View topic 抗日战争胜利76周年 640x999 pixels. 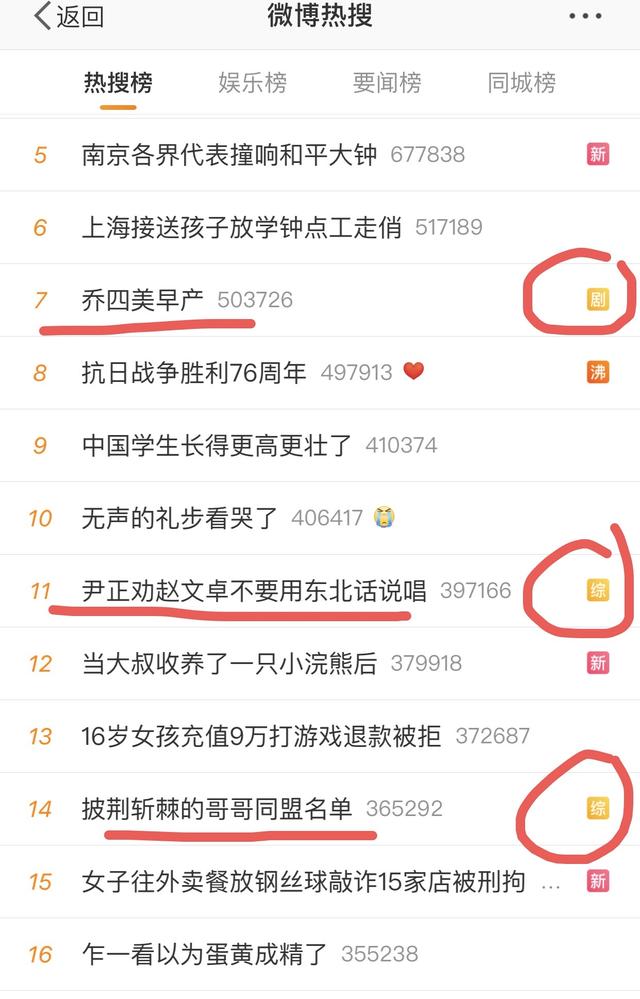point(194,372)
